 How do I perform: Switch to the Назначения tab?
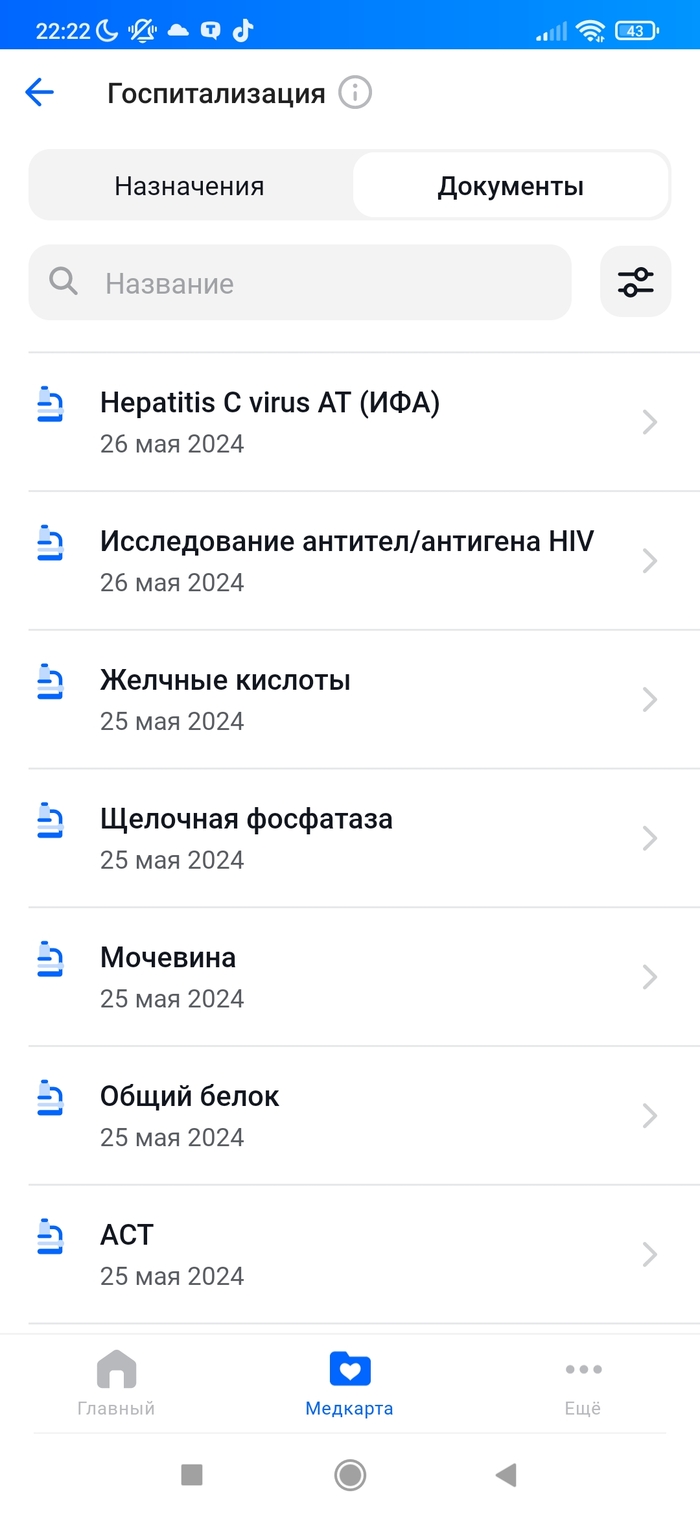point(189,186)
